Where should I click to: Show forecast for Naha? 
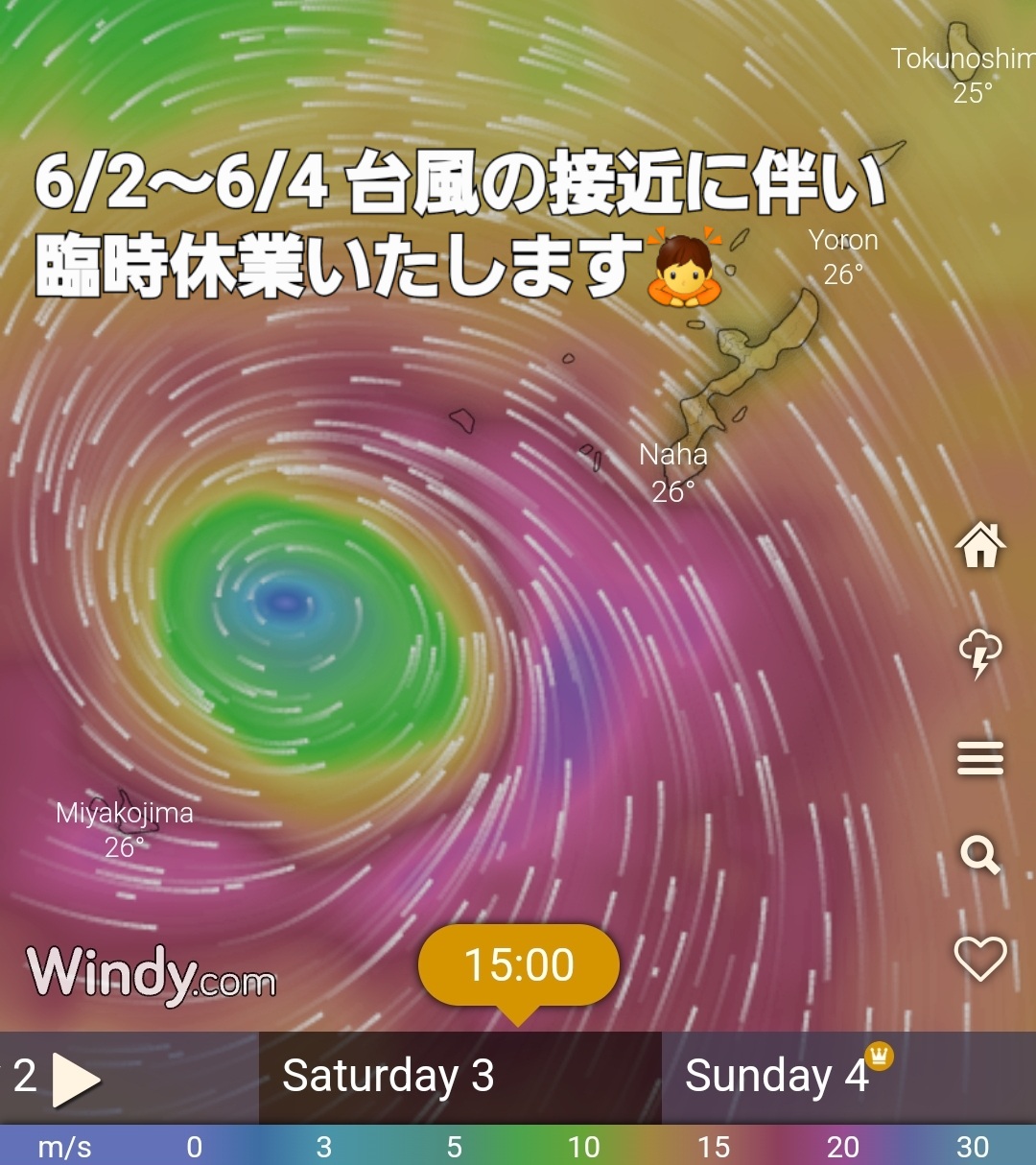click(673, 472)
